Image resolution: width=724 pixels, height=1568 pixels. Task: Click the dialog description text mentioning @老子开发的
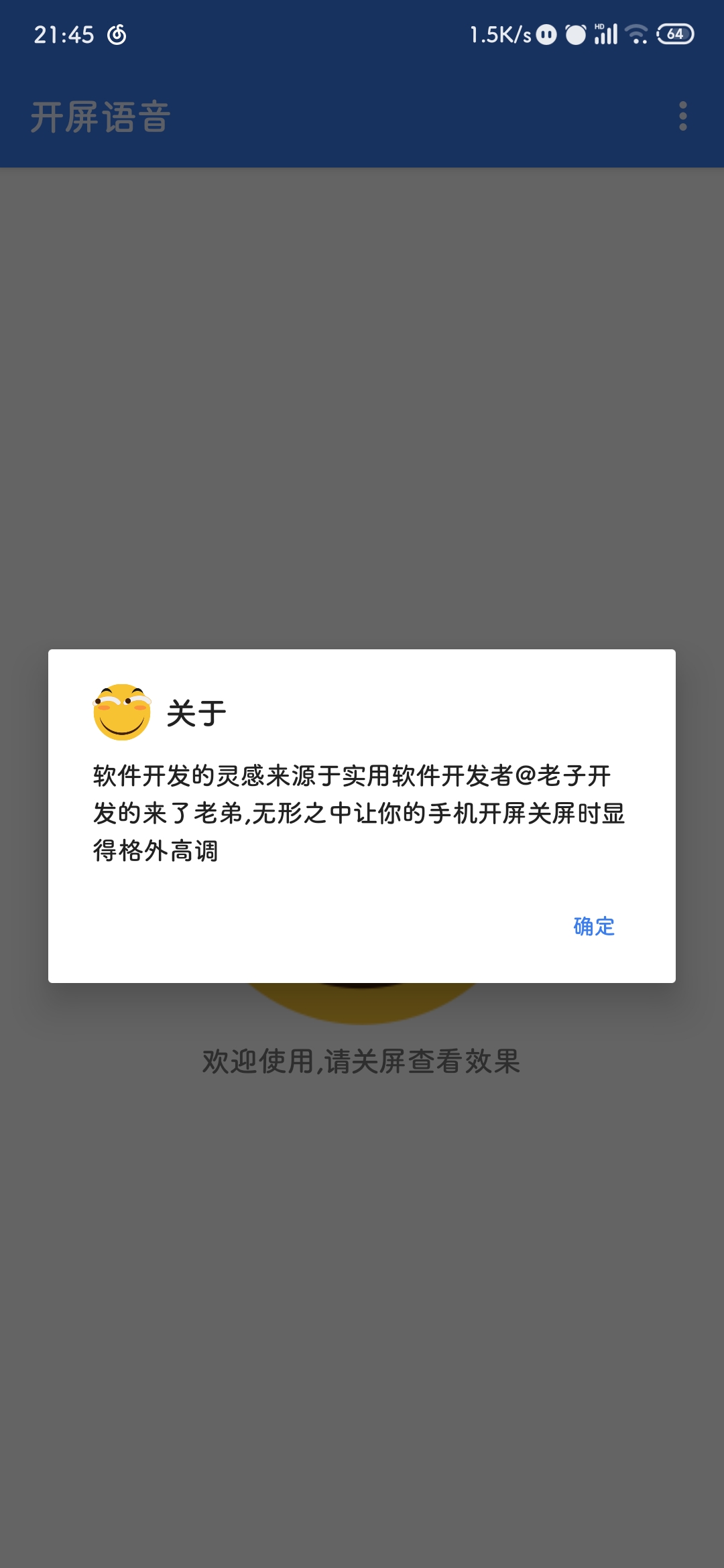pos(362,813)
